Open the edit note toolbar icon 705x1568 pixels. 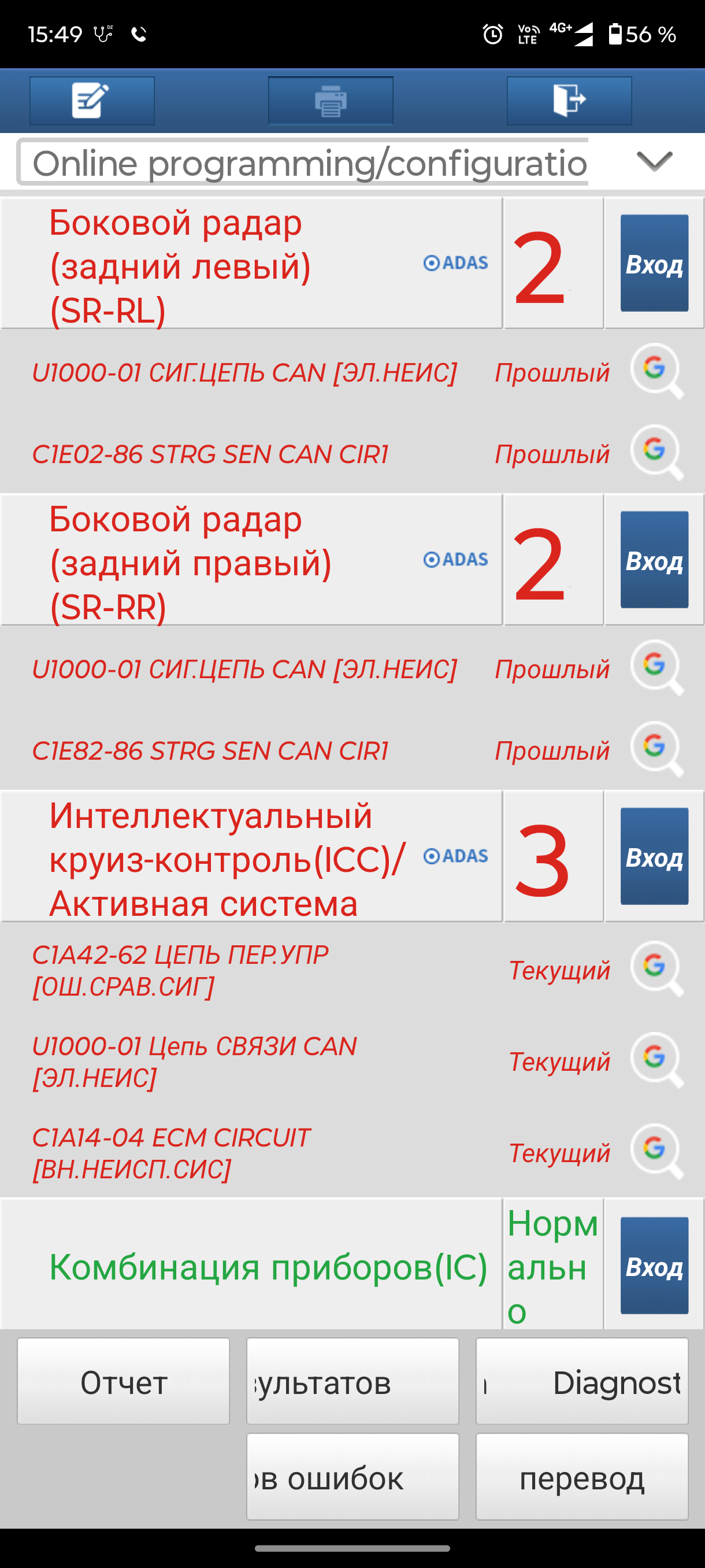tap(92, 101)
